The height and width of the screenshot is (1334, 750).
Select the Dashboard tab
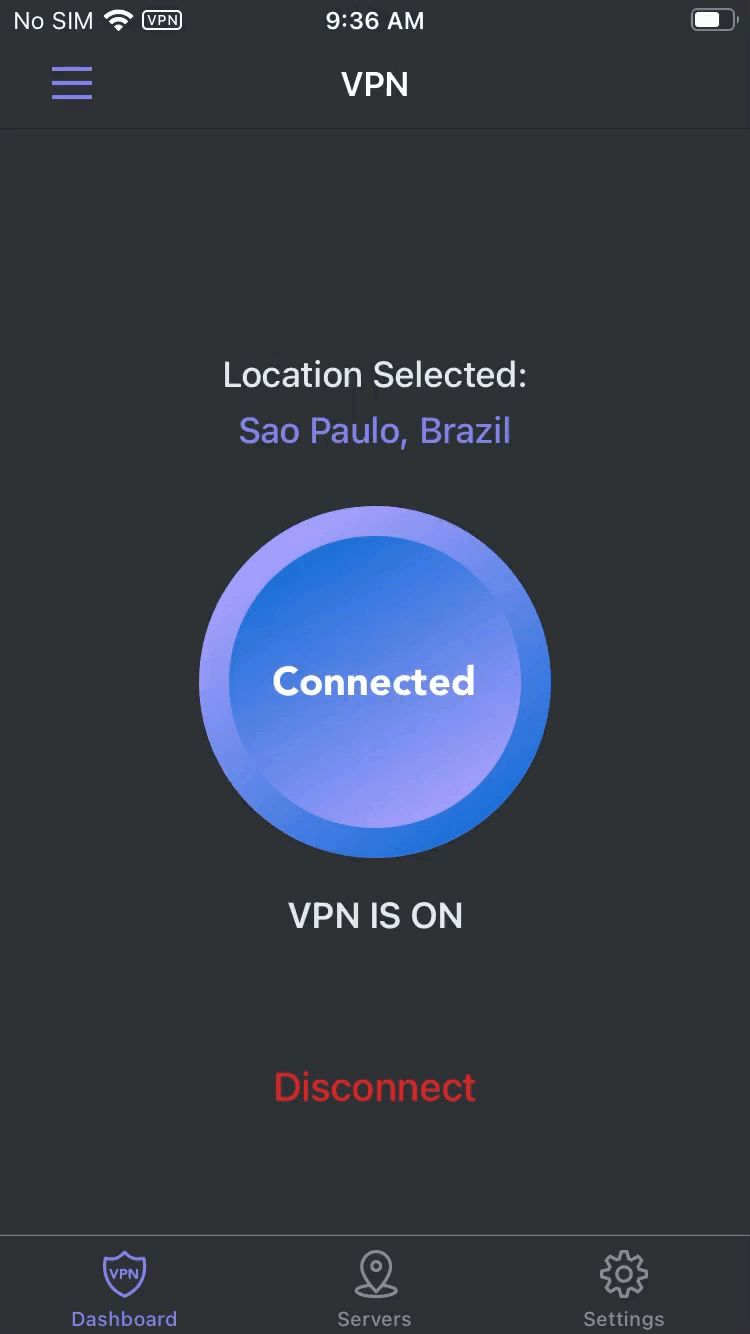124,1289
